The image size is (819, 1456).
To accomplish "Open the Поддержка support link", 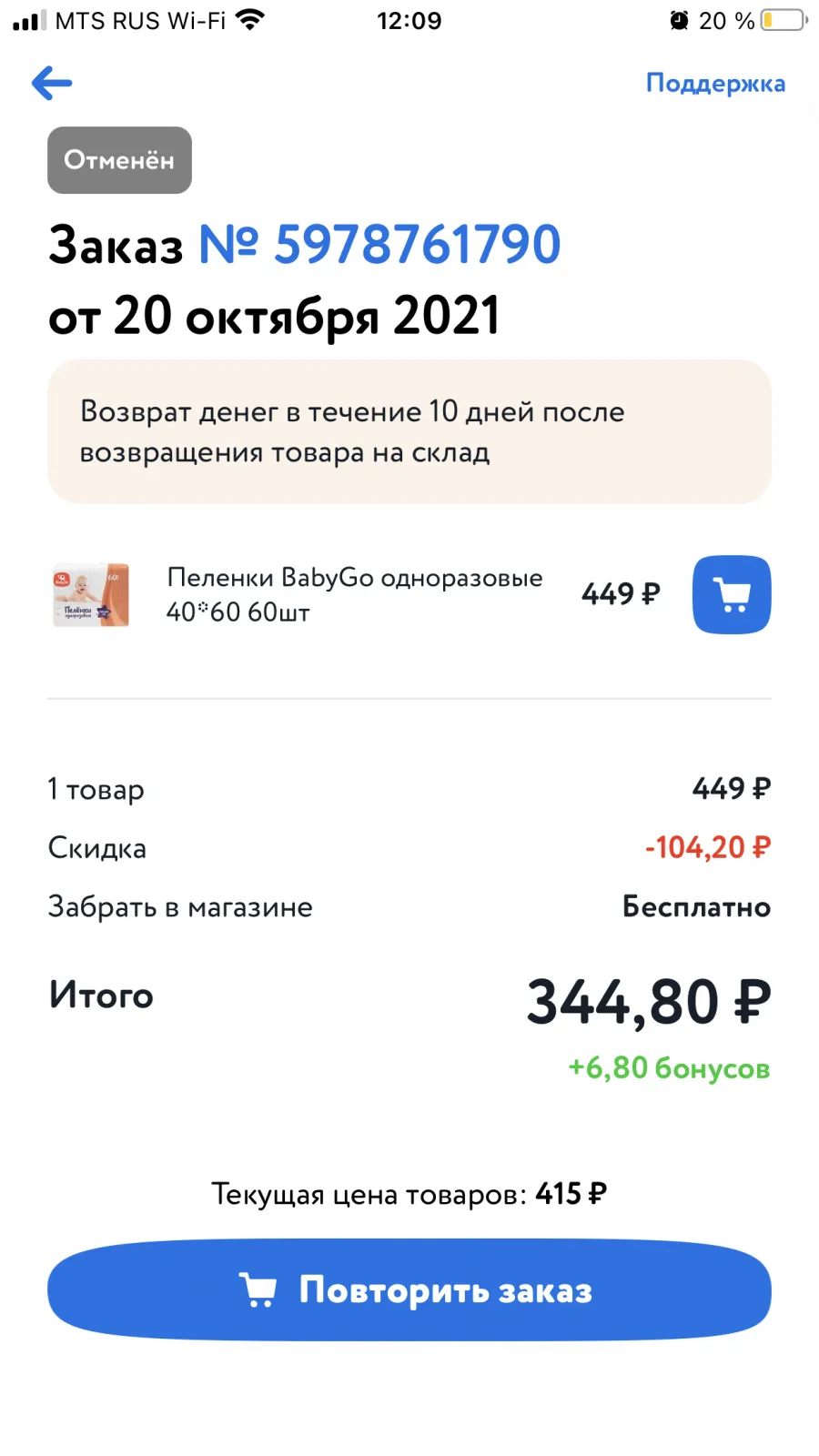I will (715, 83).
